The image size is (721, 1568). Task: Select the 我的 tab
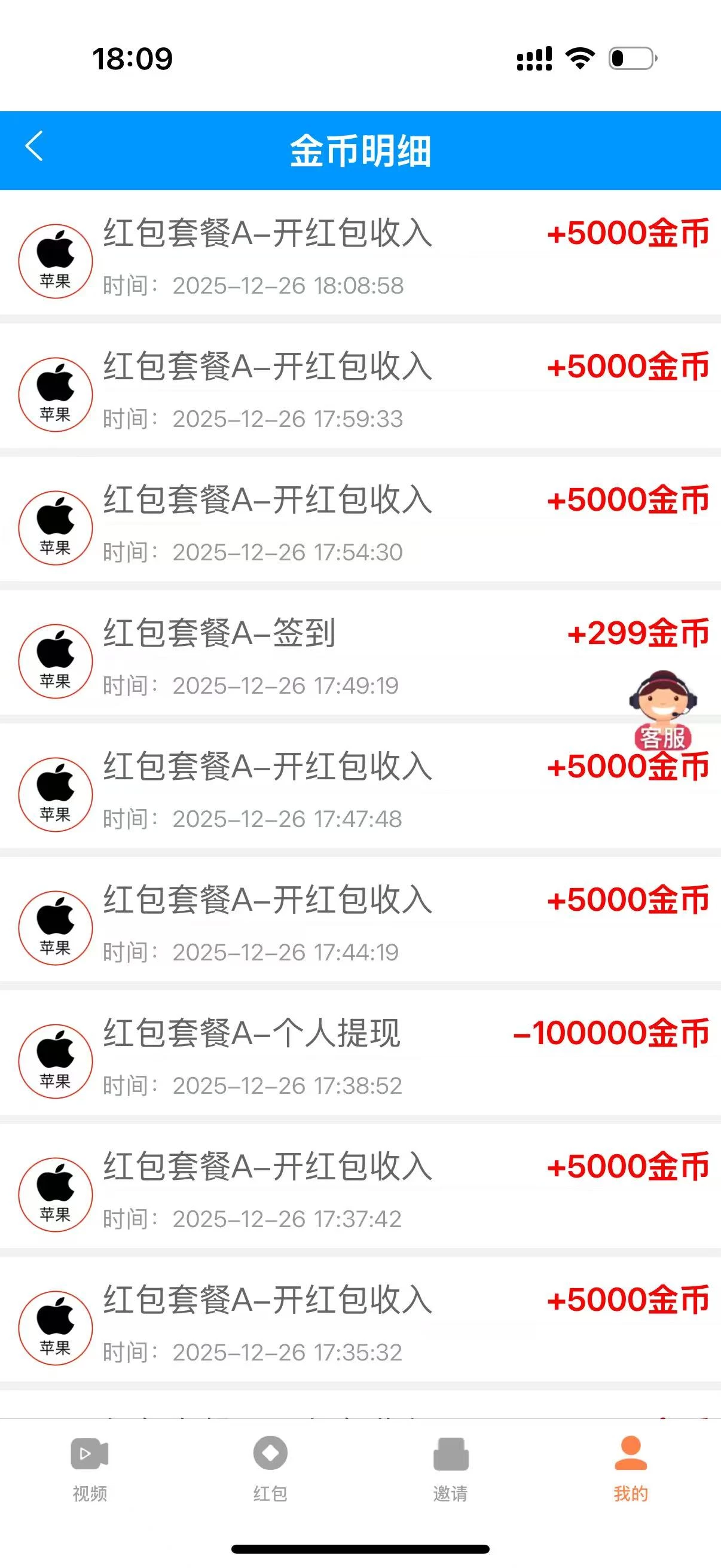[630, 1468]
